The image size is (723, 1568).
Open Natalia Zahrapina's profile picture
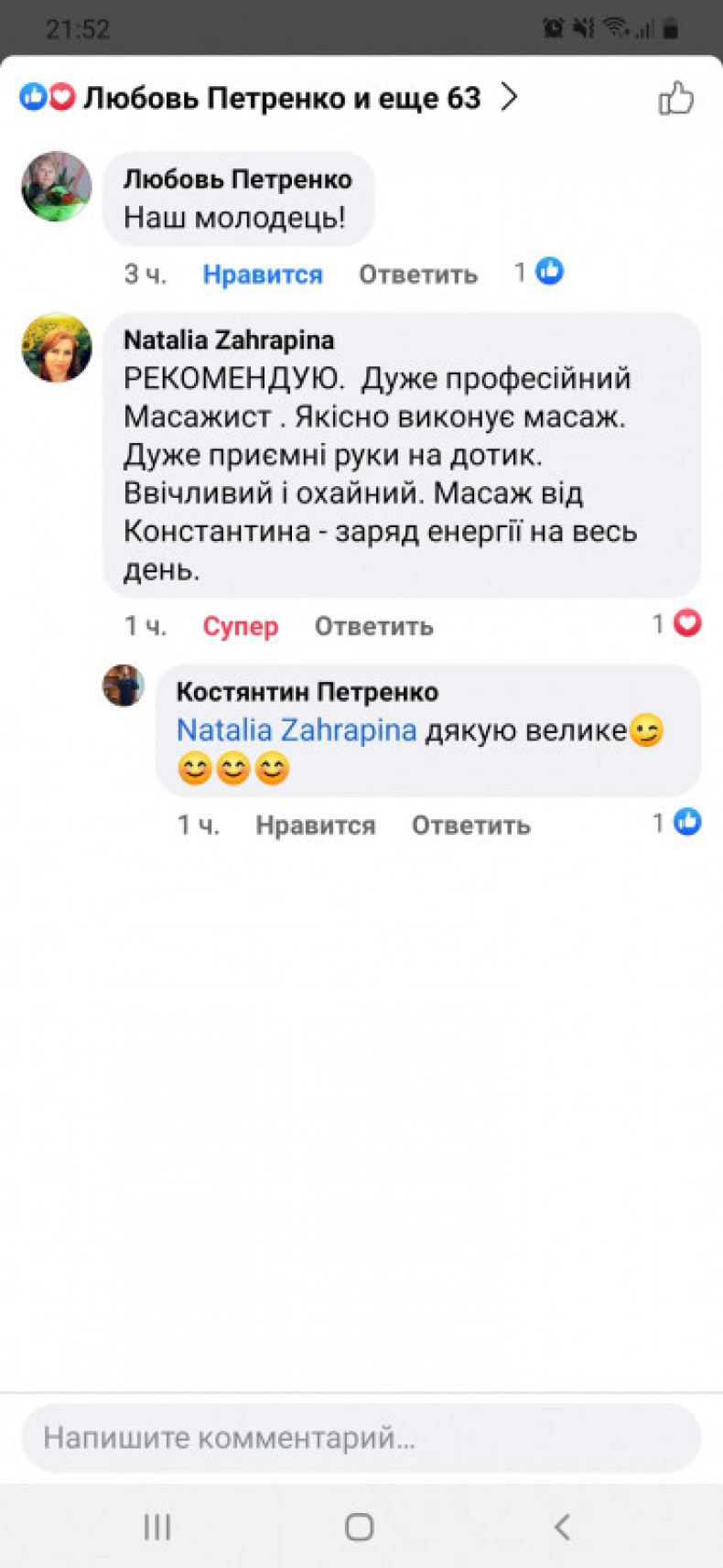(x=57, y=348)
